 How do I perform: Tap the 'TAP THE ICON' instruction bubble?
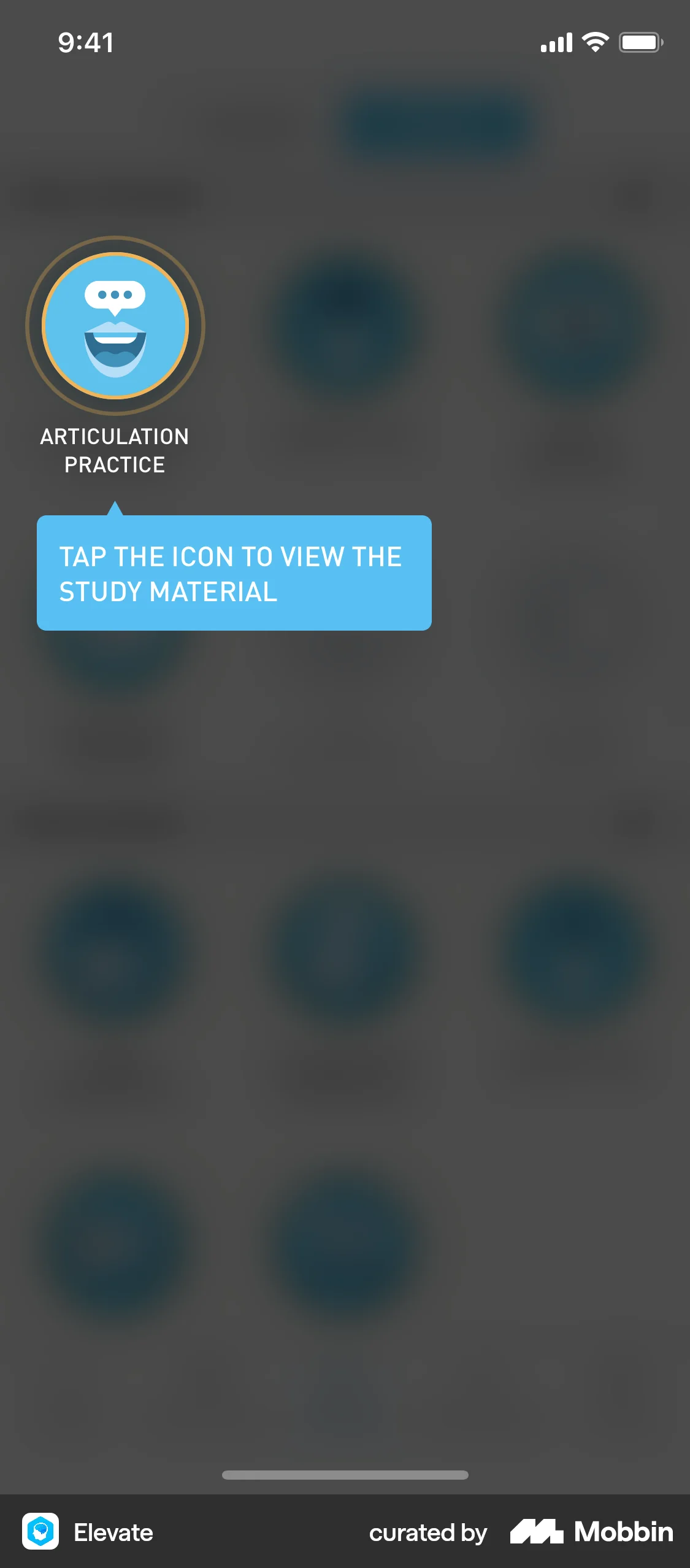234,574
